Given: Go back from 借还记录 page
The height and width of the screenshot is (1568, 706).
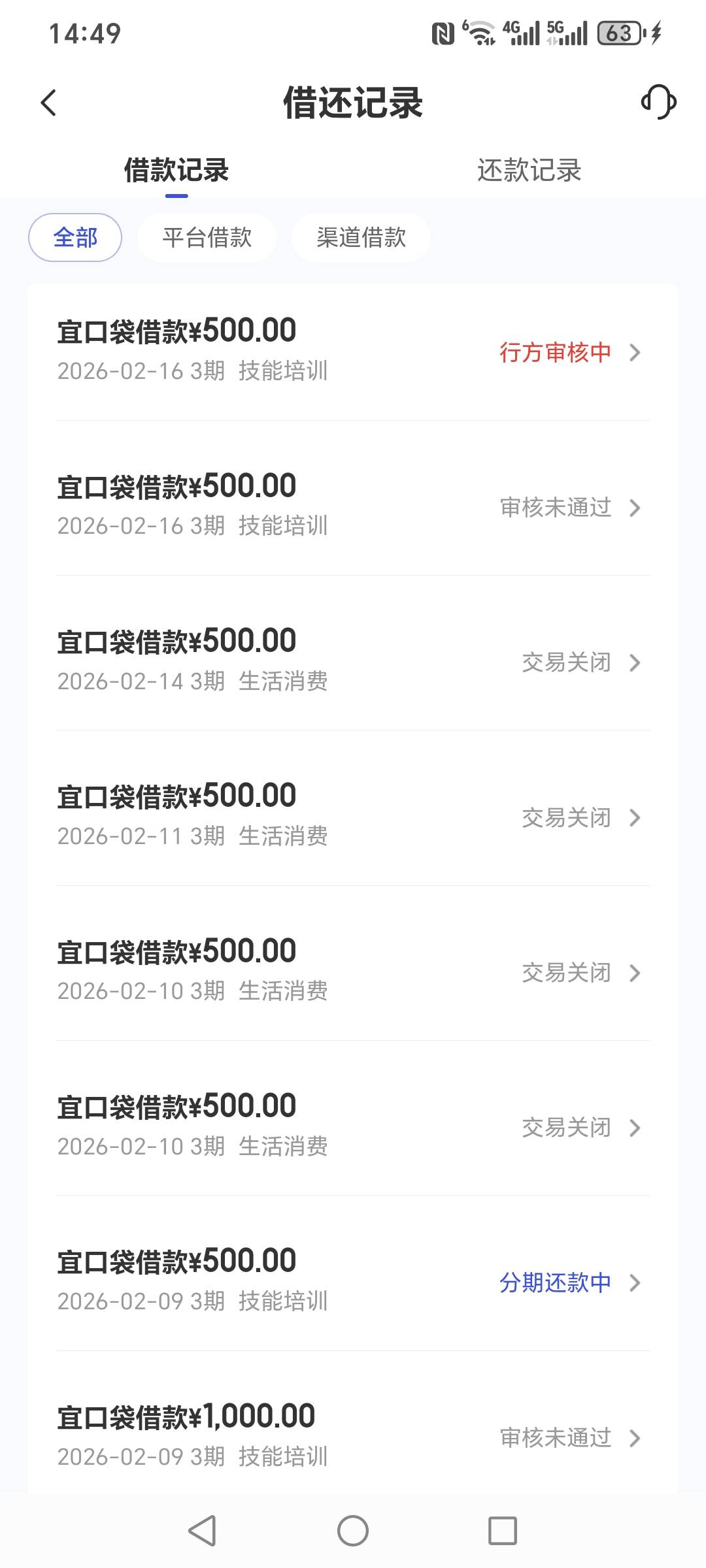Looking at the screenshot, I should pyautogui.click(x=49, y=103).
